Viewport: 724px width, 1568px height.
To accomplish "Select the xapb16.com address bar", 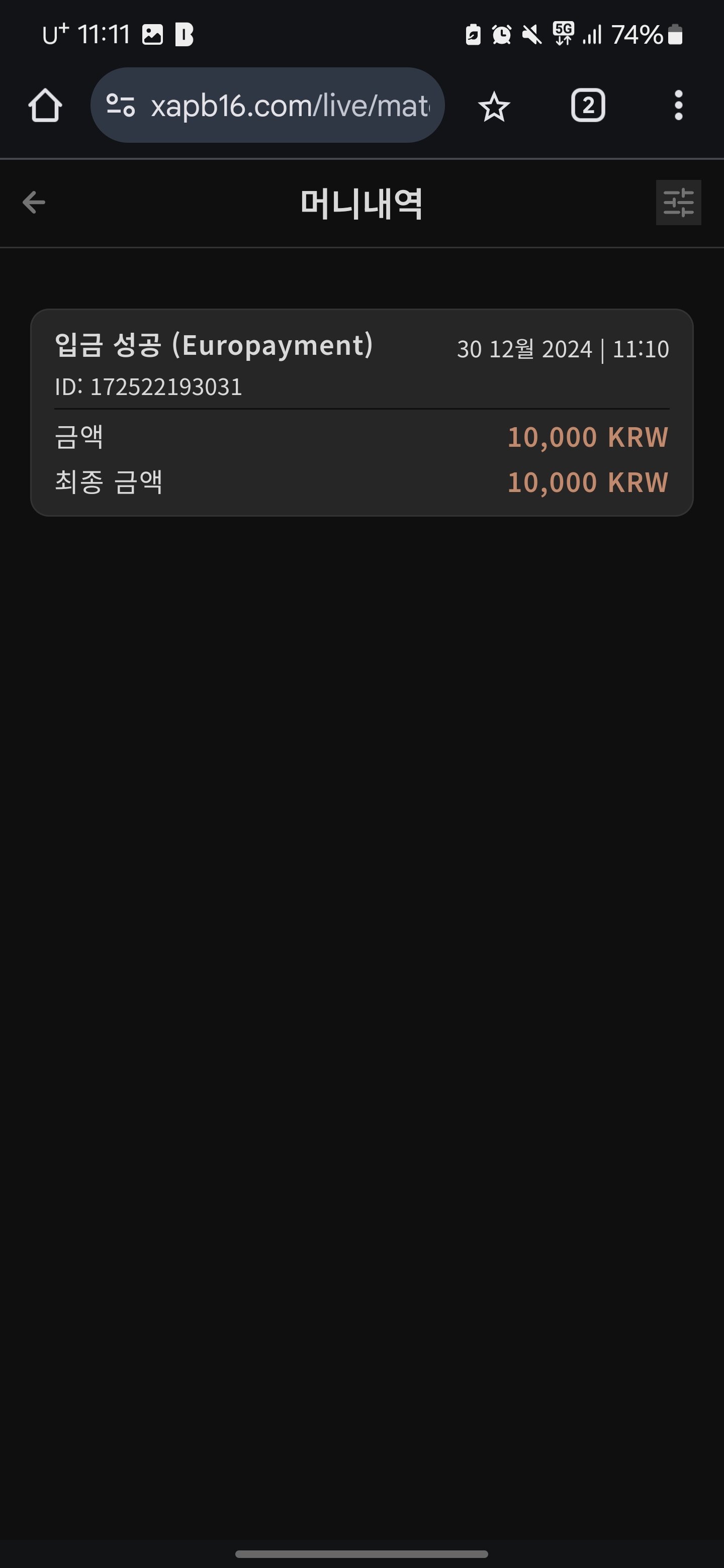I will (x=290, y=106).
